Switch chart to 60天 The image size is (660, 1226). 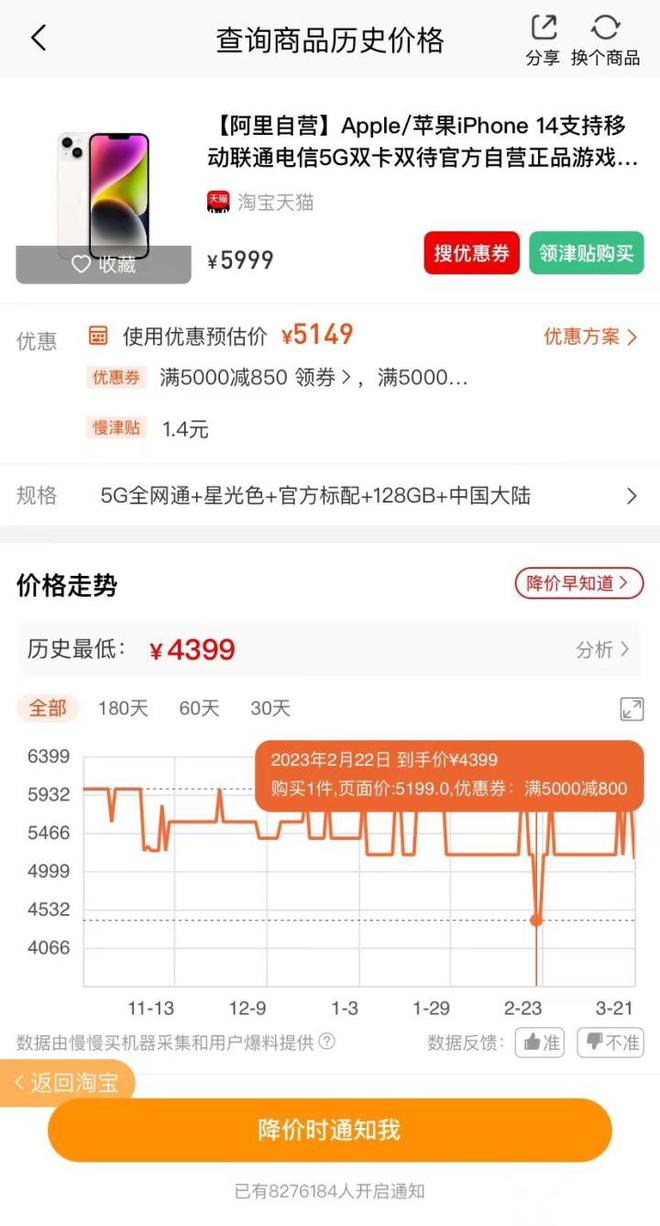[199, 708]
